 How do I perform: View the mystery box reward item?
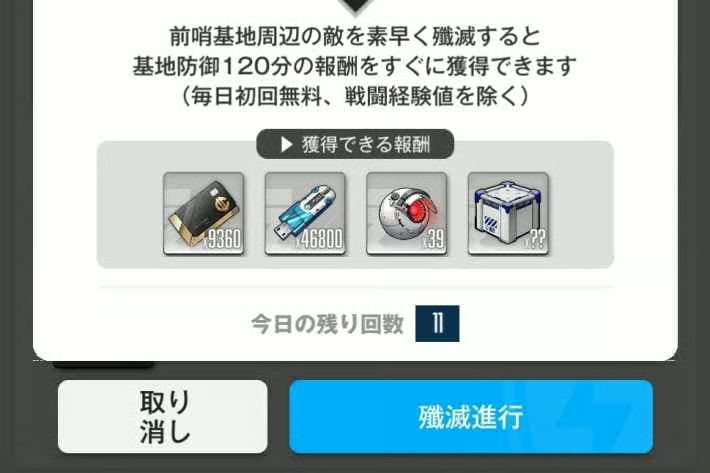pyautogui.click(x=508, y=213)
